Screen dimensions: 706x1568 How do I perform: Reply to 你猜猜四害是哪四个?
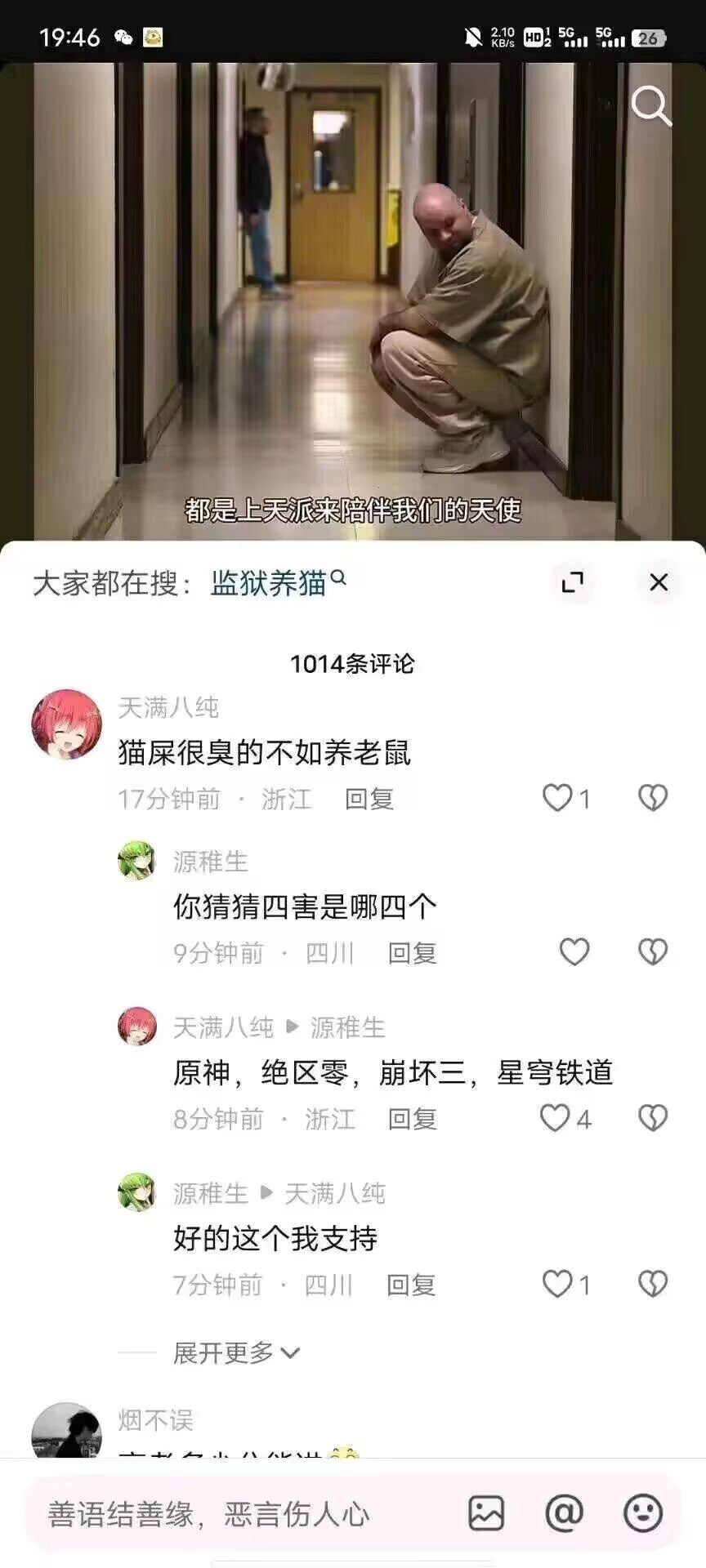[x=413, y=953]
